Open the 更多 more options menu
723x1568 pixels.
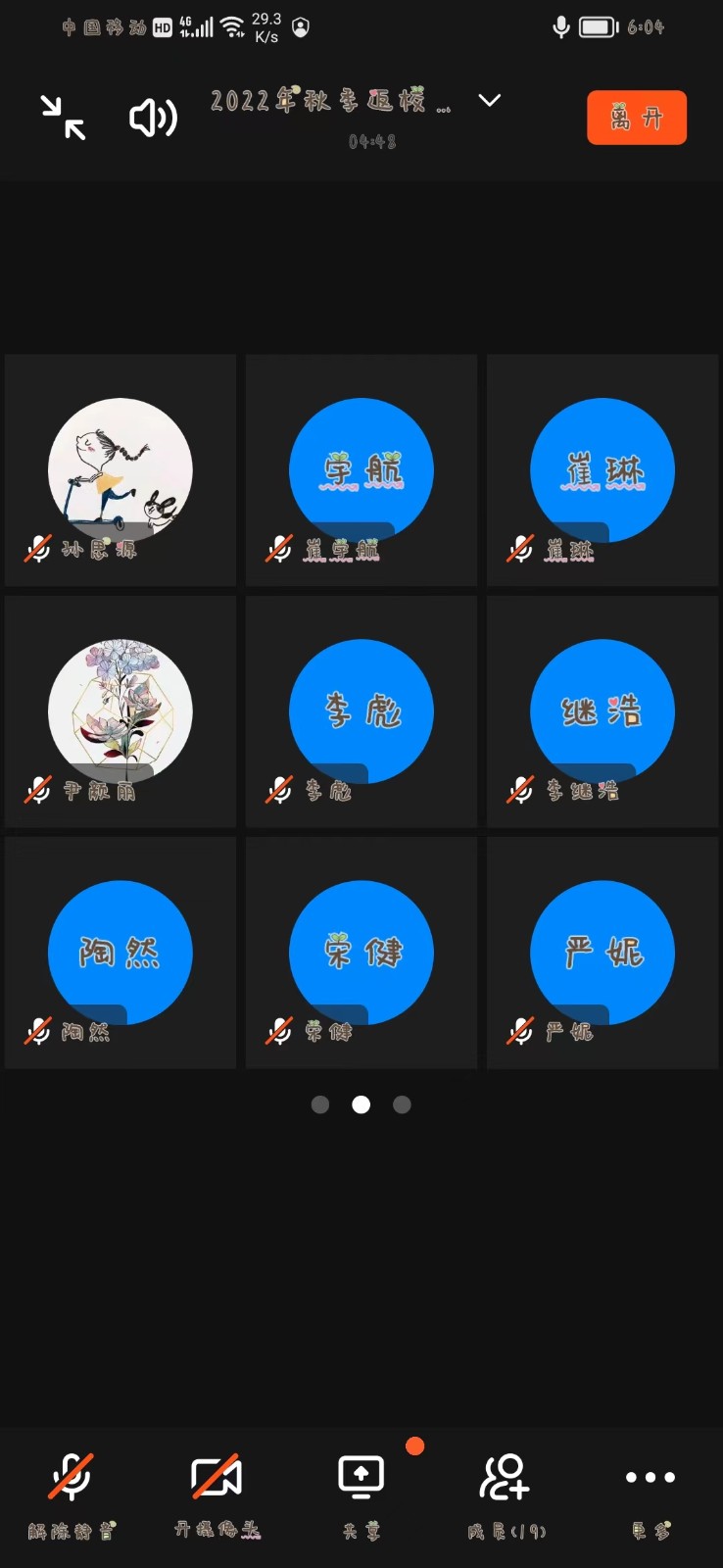[x=651, y=1494]
